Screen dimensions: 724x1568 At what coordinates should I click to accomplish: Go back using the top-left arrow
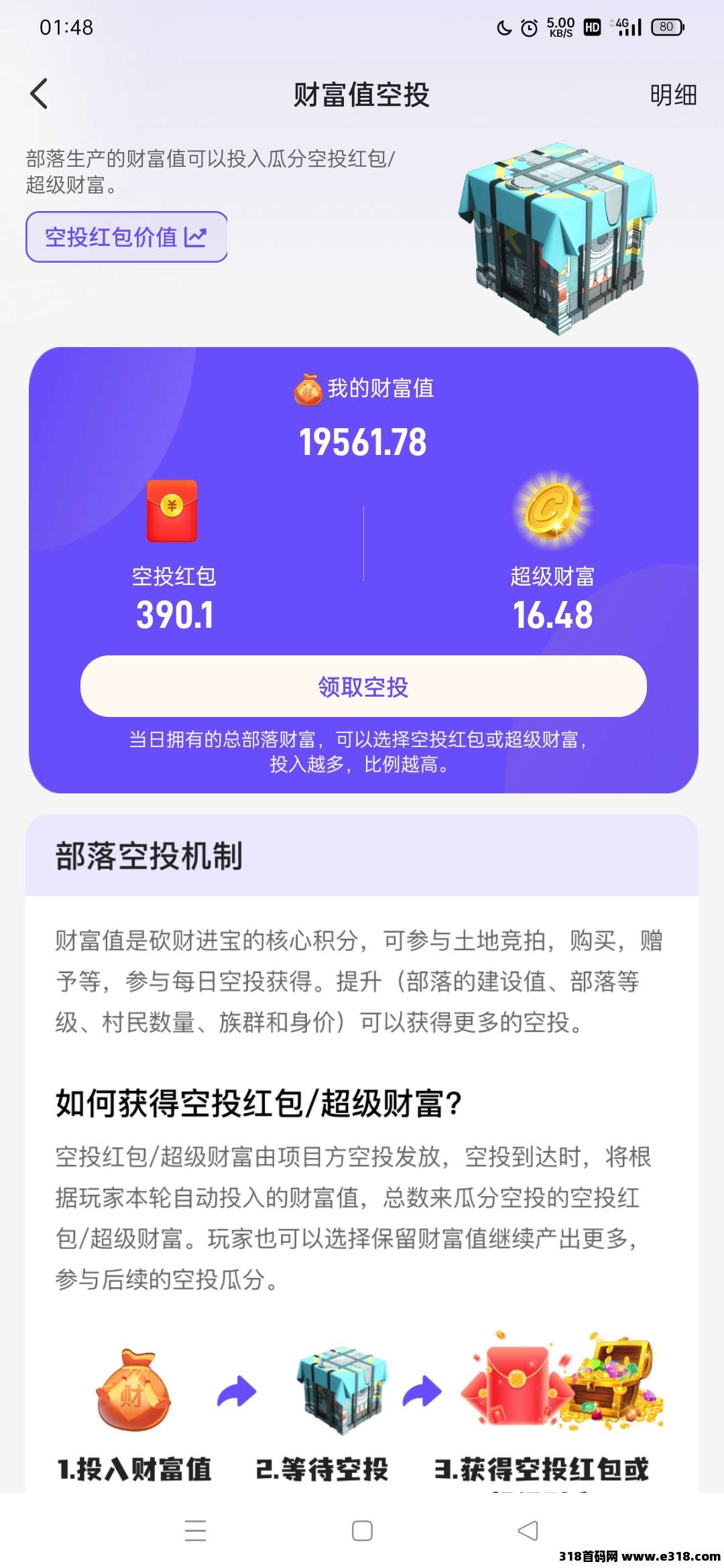39,94
